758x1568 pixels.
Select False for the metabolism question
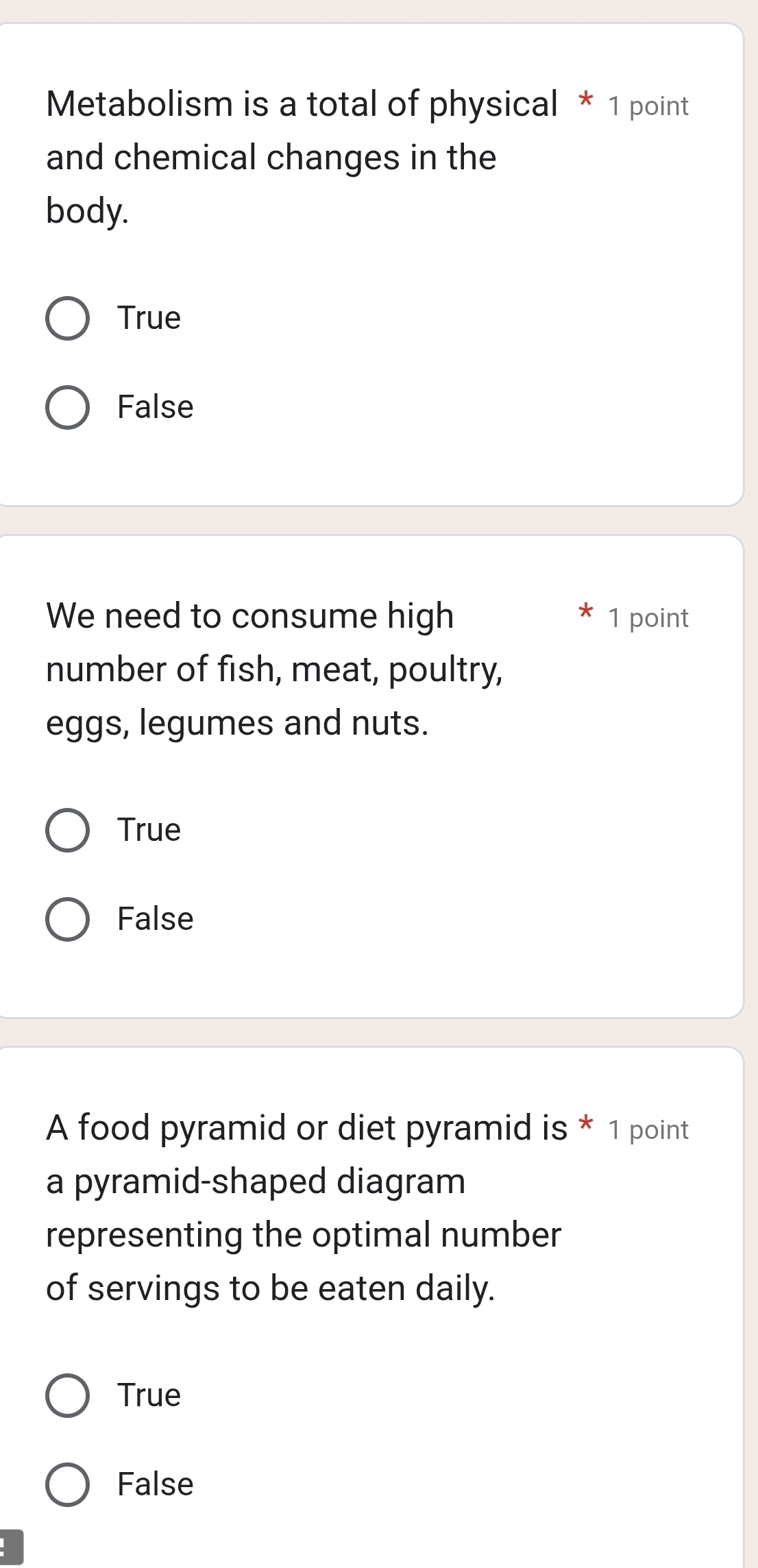[67, 407]
